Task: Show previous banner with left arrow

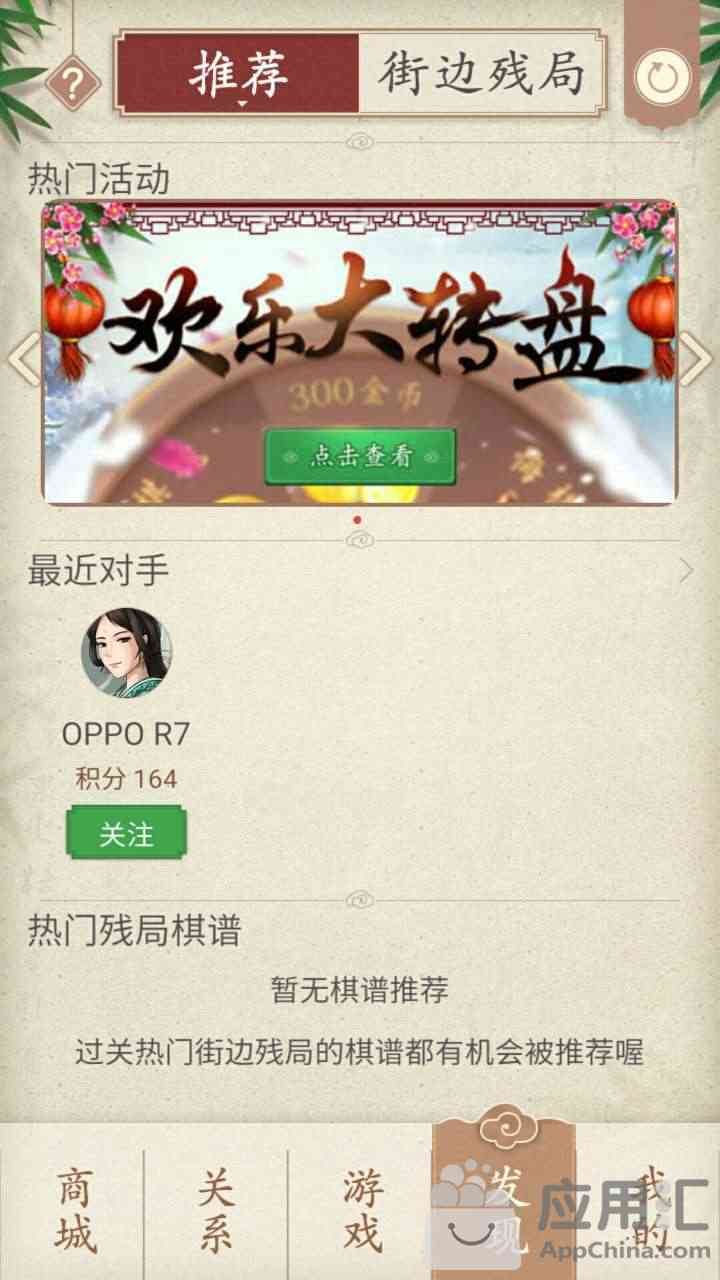Action: [x=25, y=357]
